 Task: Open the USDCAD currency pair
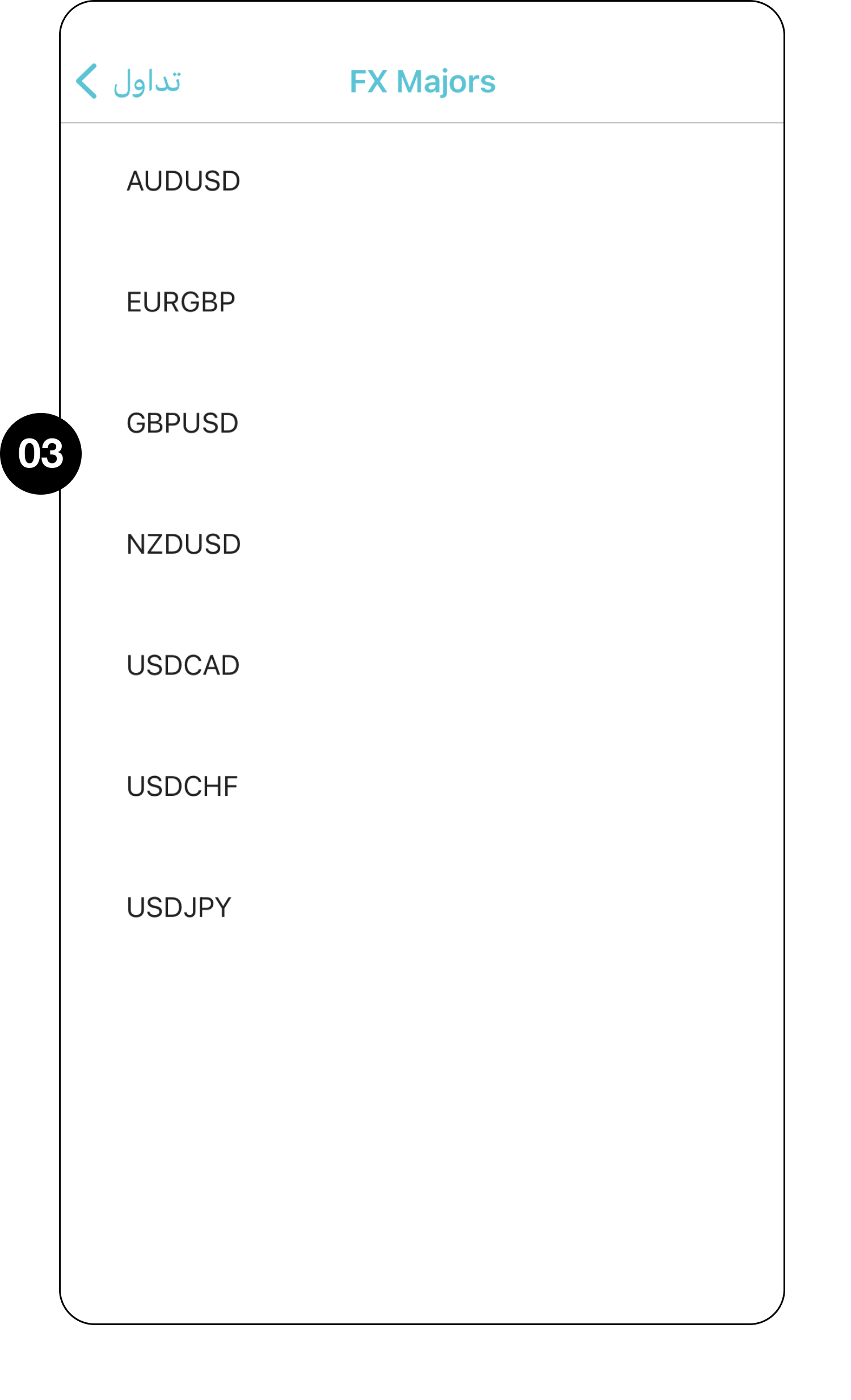pos(183,665)
